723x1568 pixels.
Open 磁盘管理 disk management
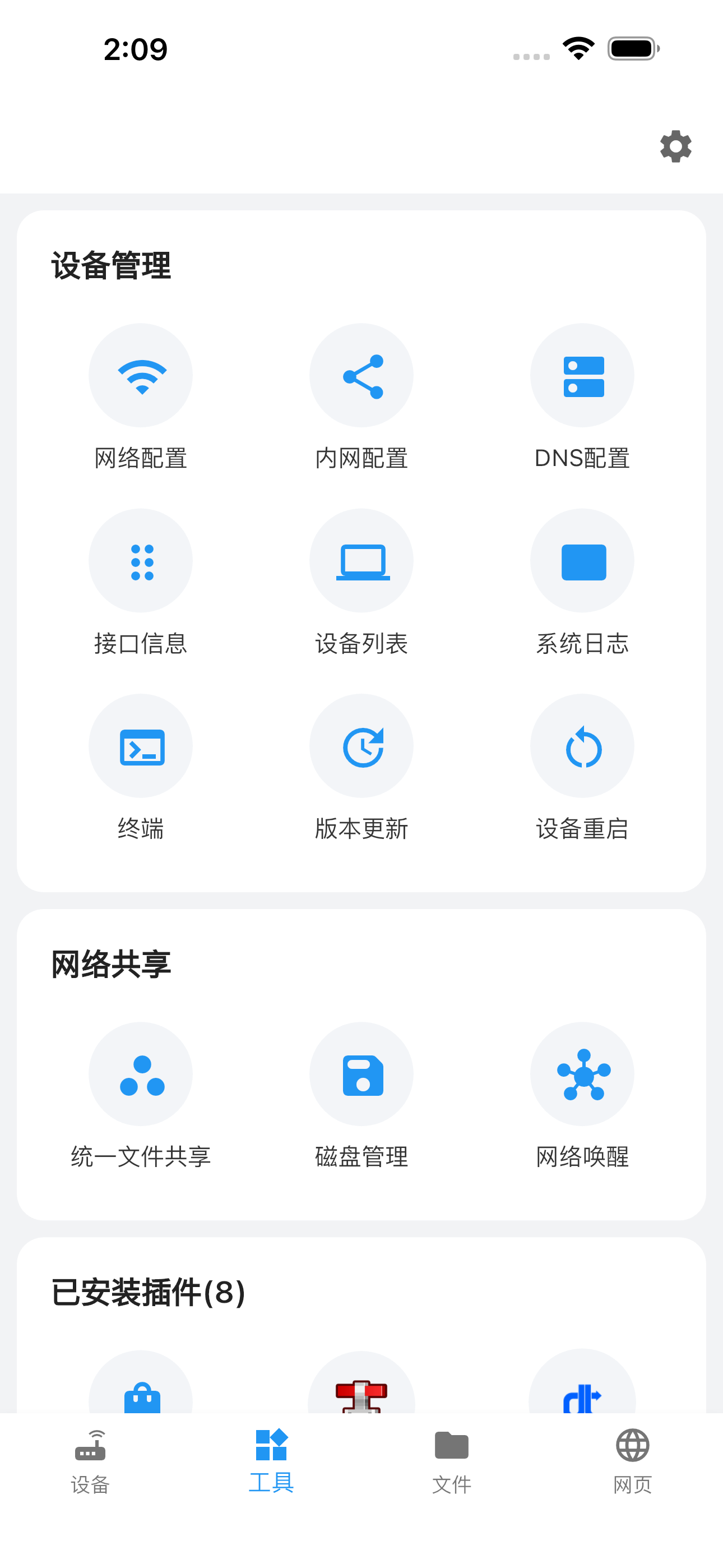[x=361, y=1096]
